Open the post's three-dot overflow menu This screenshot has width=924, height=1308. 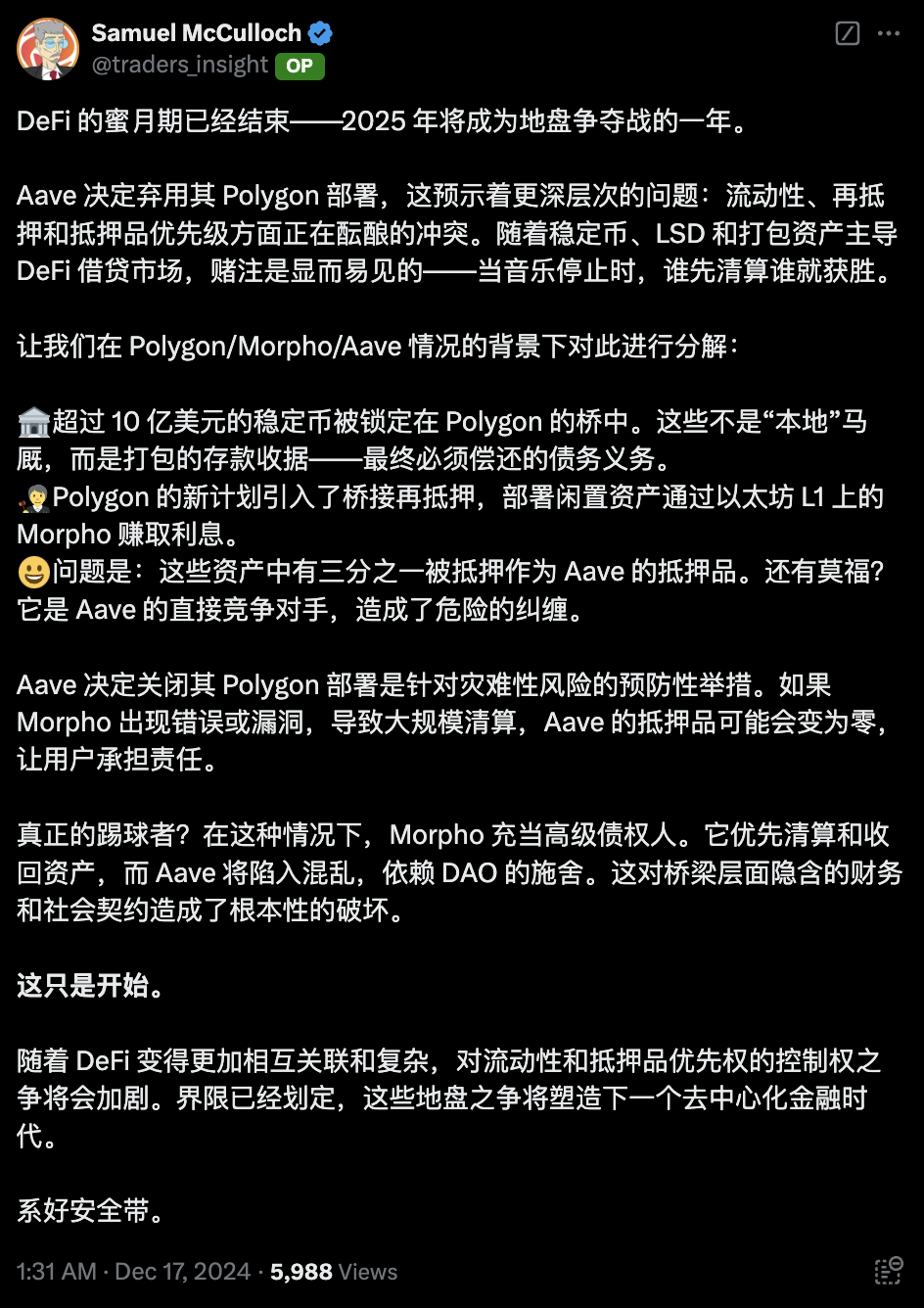tap(889, 34)
